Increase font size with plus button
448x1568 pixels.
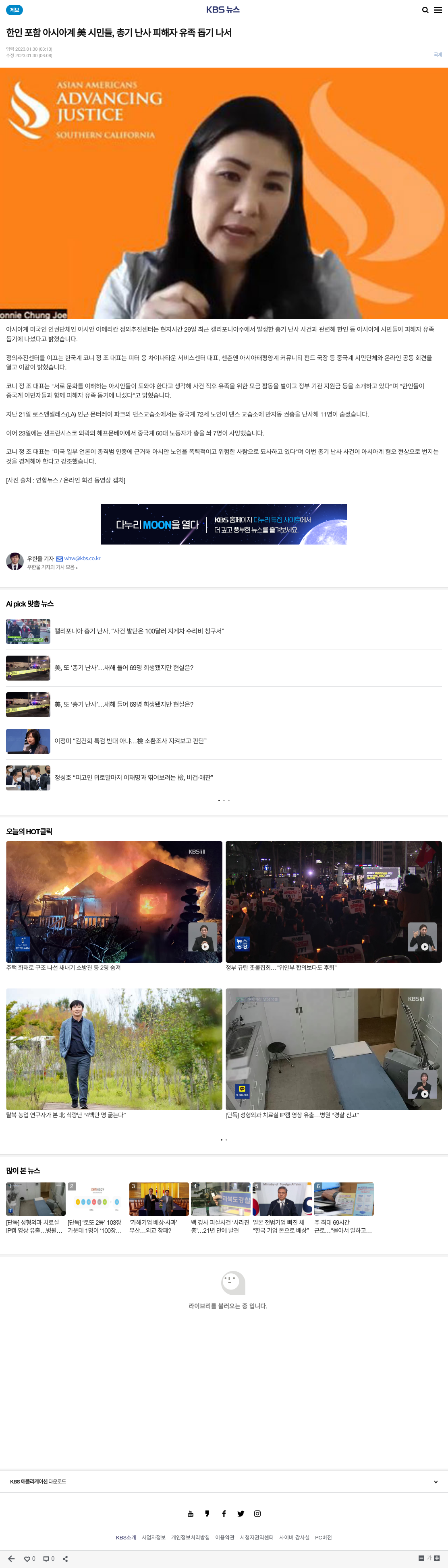click(x=437, y=1558)
